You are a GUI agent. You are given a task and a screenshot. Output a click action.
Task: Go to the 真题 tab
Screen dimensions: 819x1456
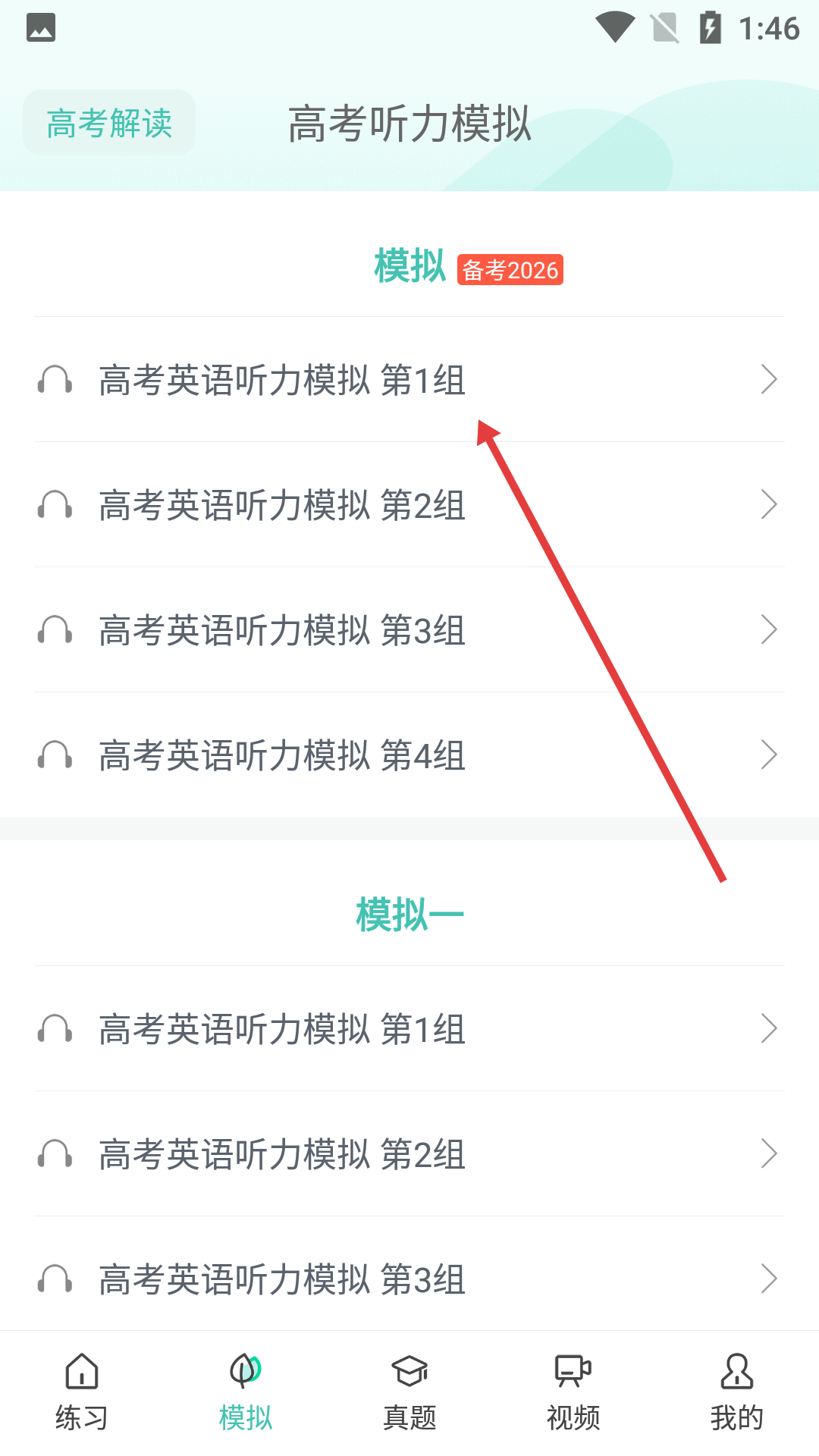[409, 1392]
